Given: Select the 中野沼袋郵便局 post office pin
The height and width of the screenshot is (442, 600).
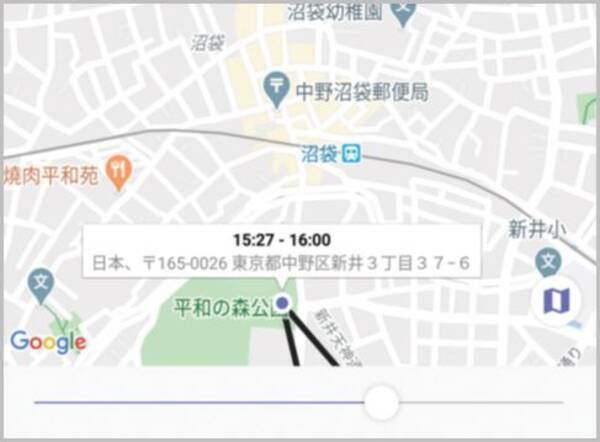Looking at the screenshot, I should point(274,90).
